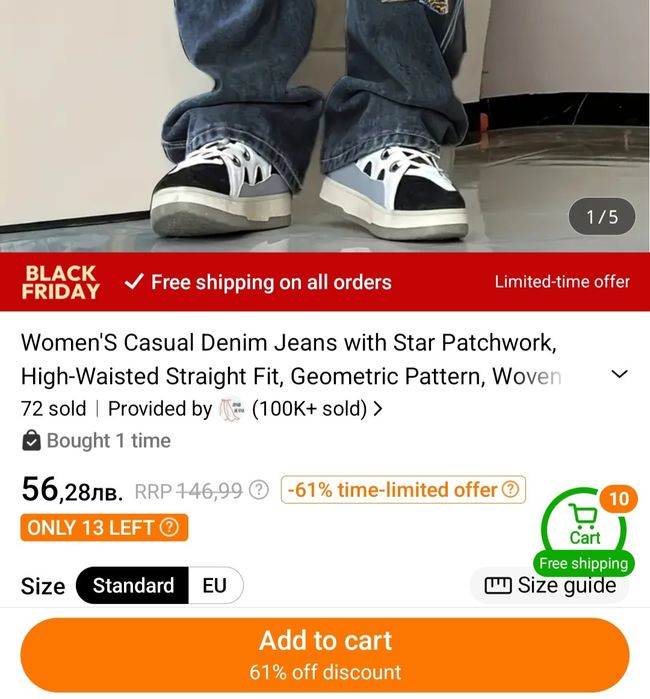The image size is (650, 699).
Task: Open the Black Friday free shipping banner
Action: click(x=325, y=282)
